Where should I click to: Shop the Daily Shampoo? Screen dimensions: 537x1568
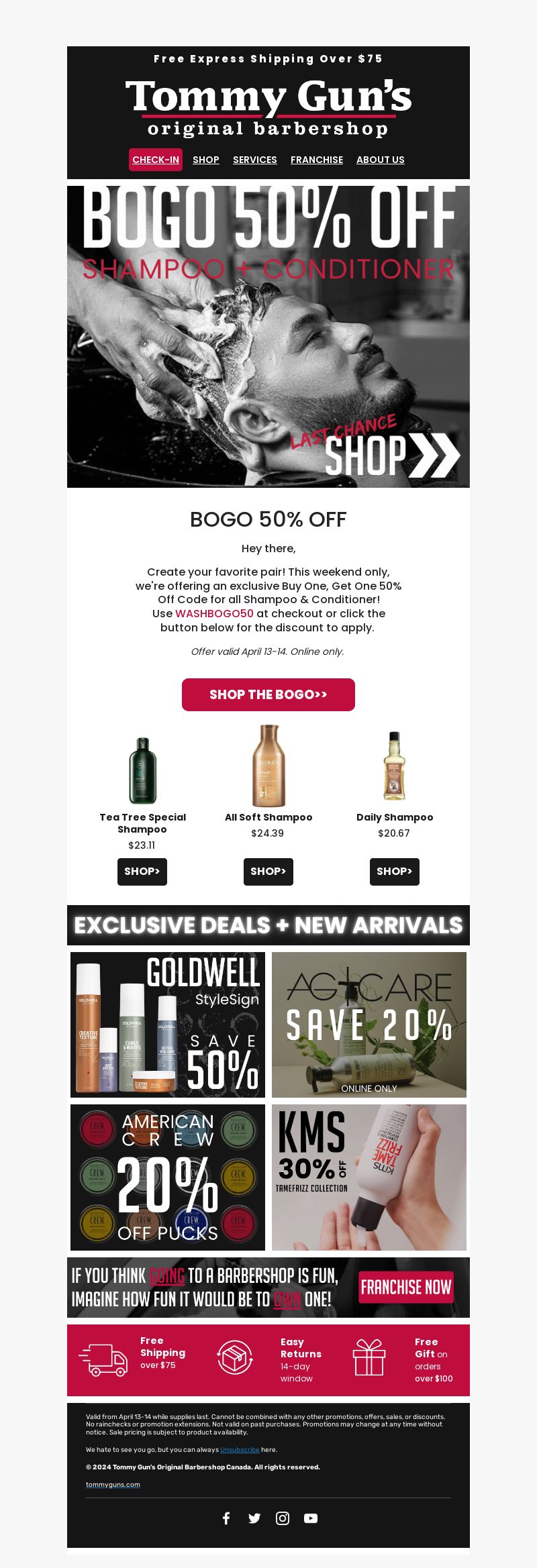394,872
